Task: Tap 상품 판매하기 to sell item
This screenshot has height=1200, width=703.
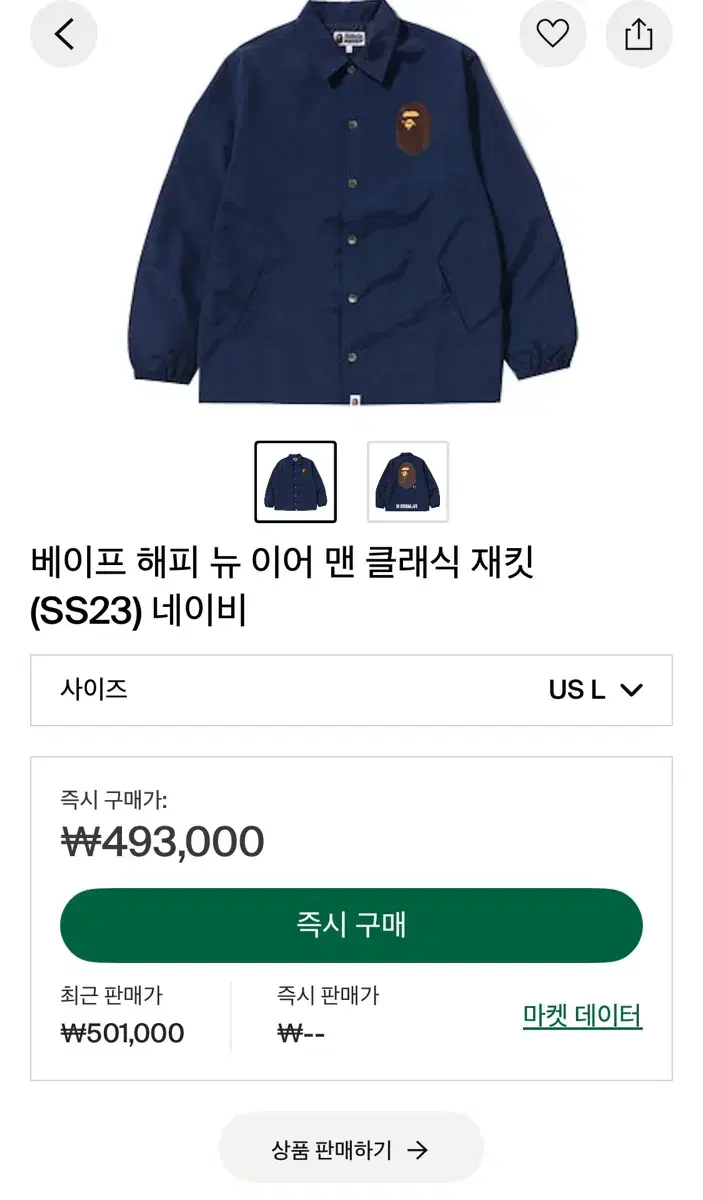Action: point(351,1149)
